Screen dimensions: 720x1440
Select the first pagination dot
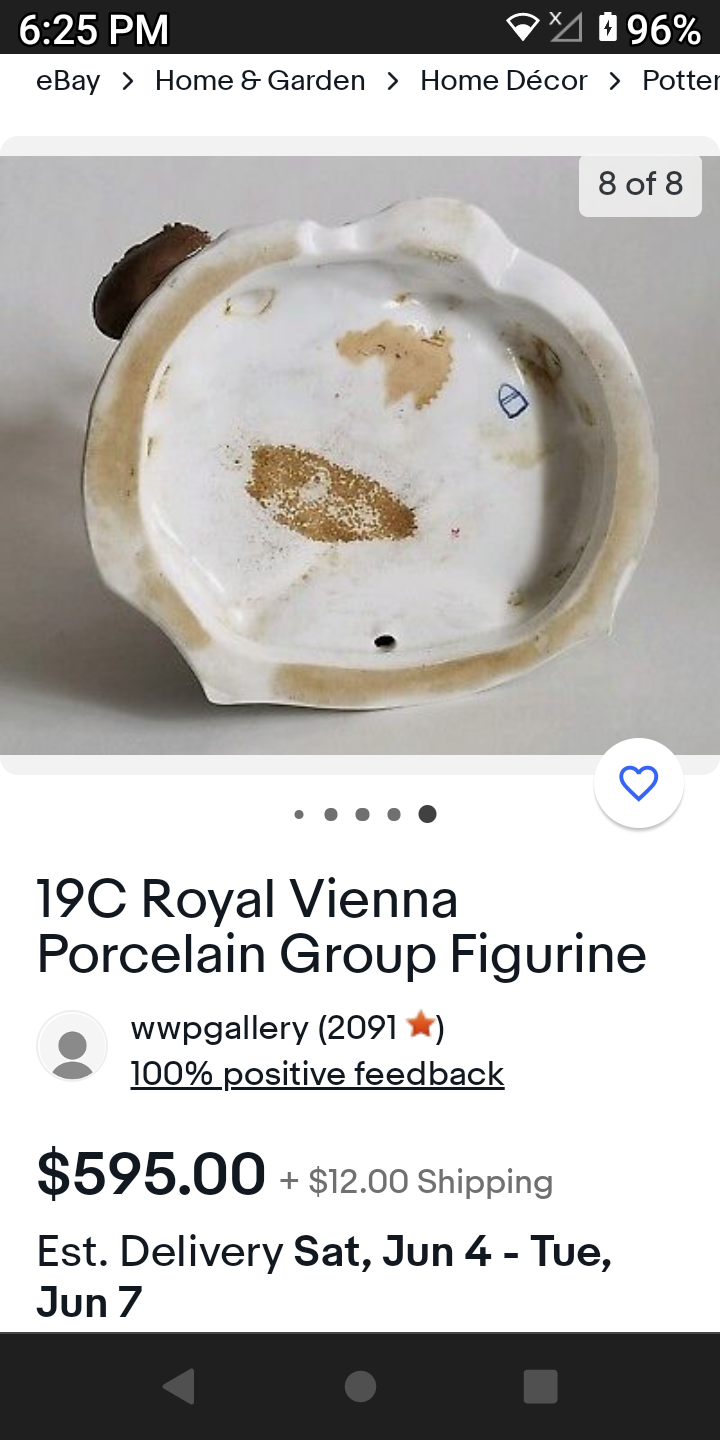click(298, 814)
